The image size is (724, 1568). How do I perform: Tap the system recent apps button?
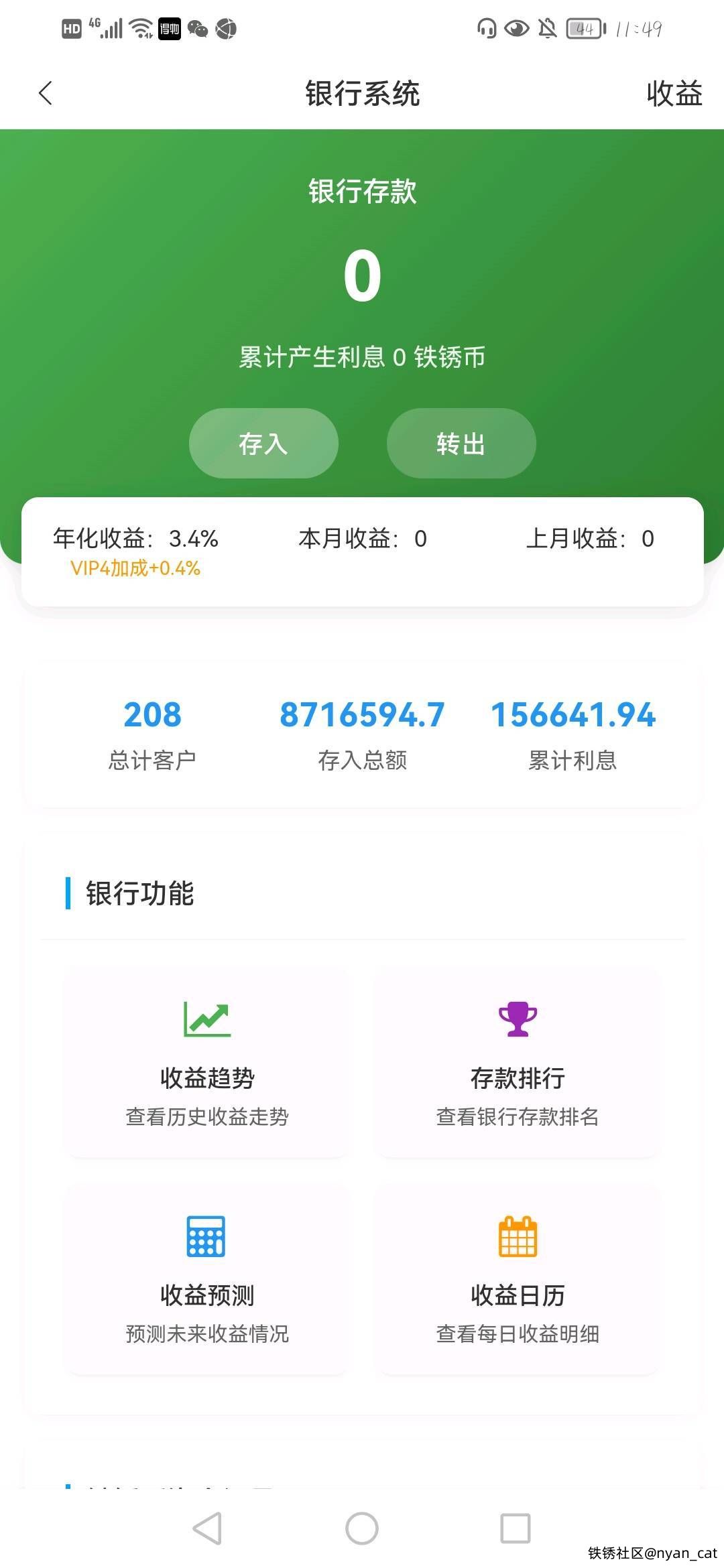[x=516, y=1528]
